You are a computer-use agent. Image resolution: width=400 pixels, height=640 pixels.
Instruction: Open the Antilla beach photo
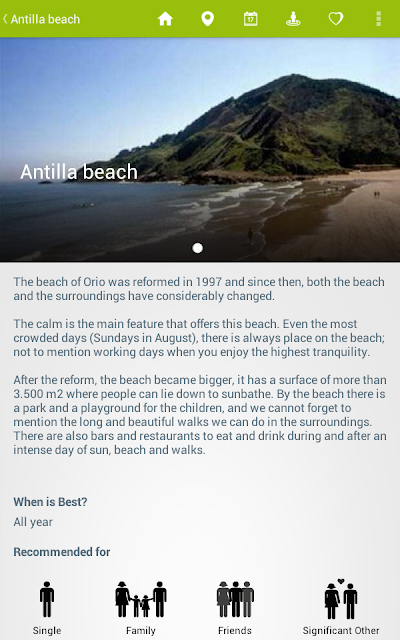[200, 149]
